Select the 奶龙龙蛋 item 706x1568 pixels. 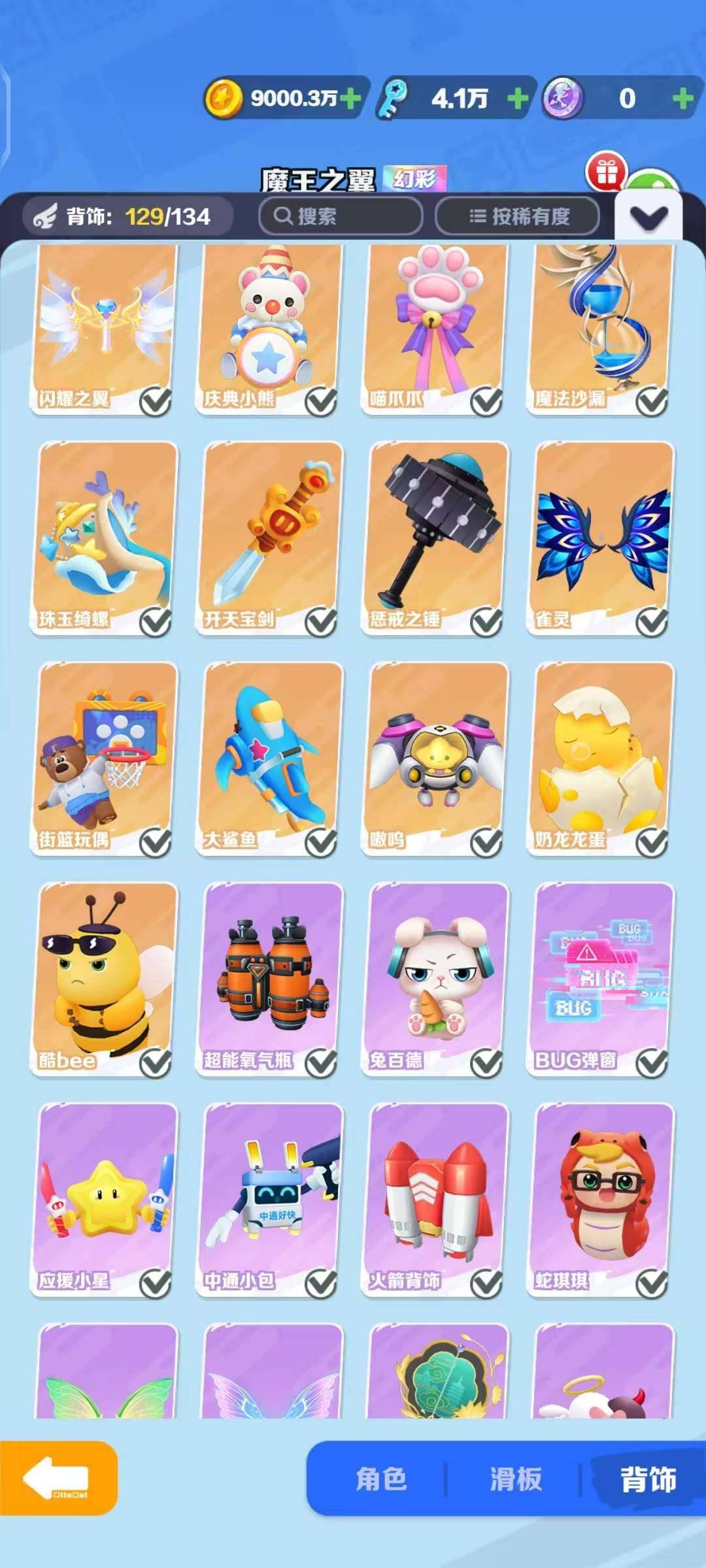(x=601, y=759)
